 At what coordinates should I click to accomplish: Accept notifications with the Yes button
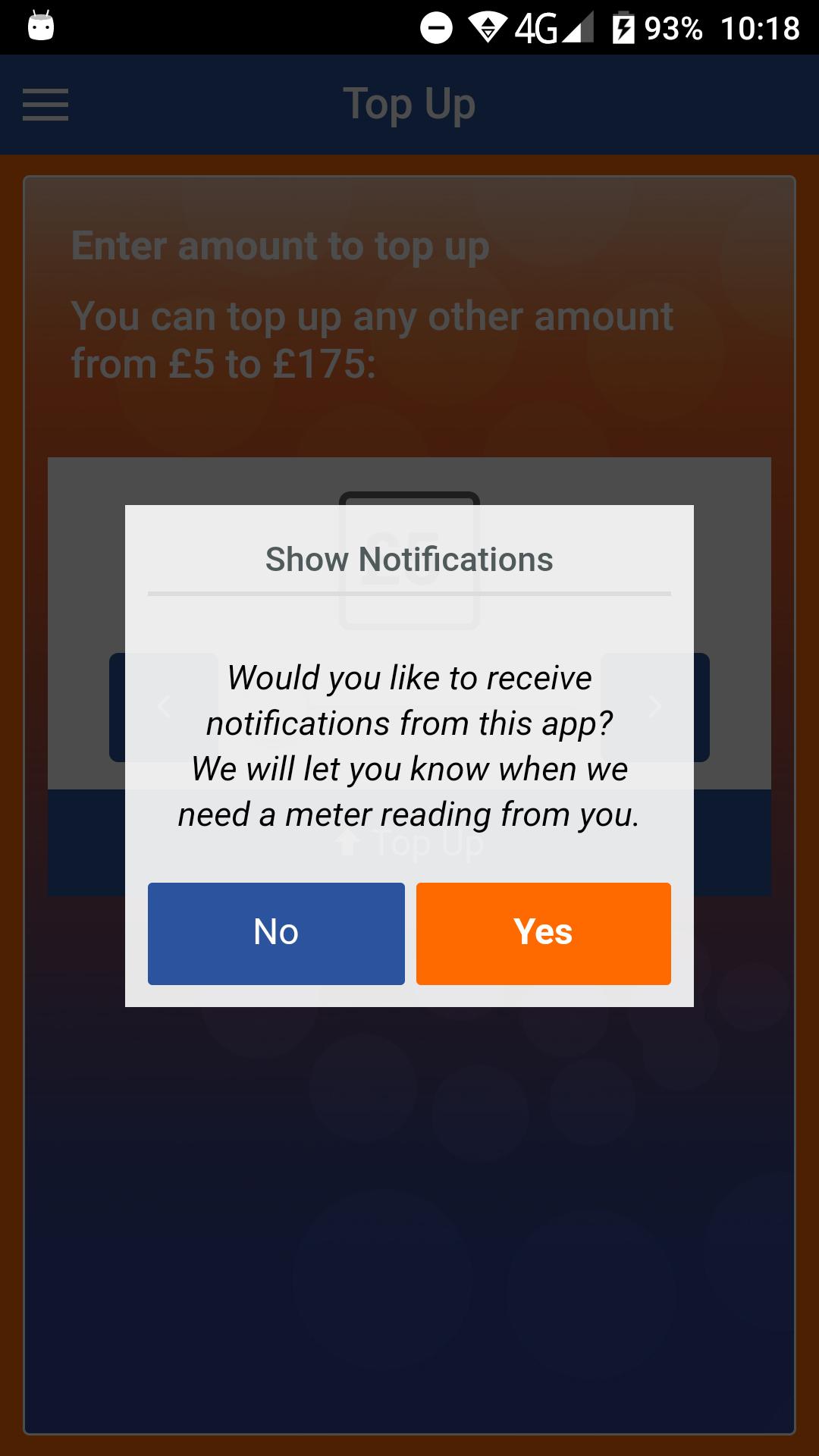pos(543,933)
